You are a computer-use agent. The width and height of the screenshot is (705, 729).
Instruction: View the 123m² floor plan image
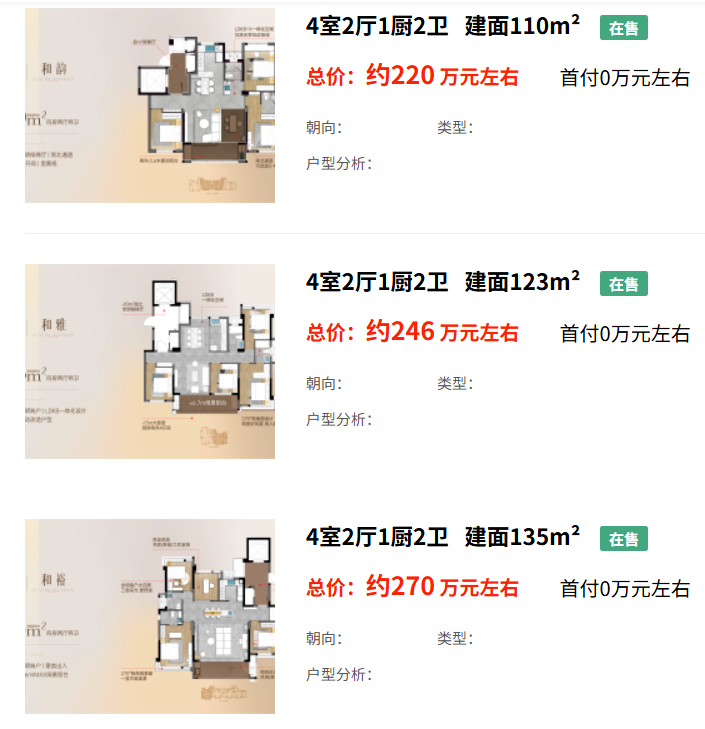[150, 361]
